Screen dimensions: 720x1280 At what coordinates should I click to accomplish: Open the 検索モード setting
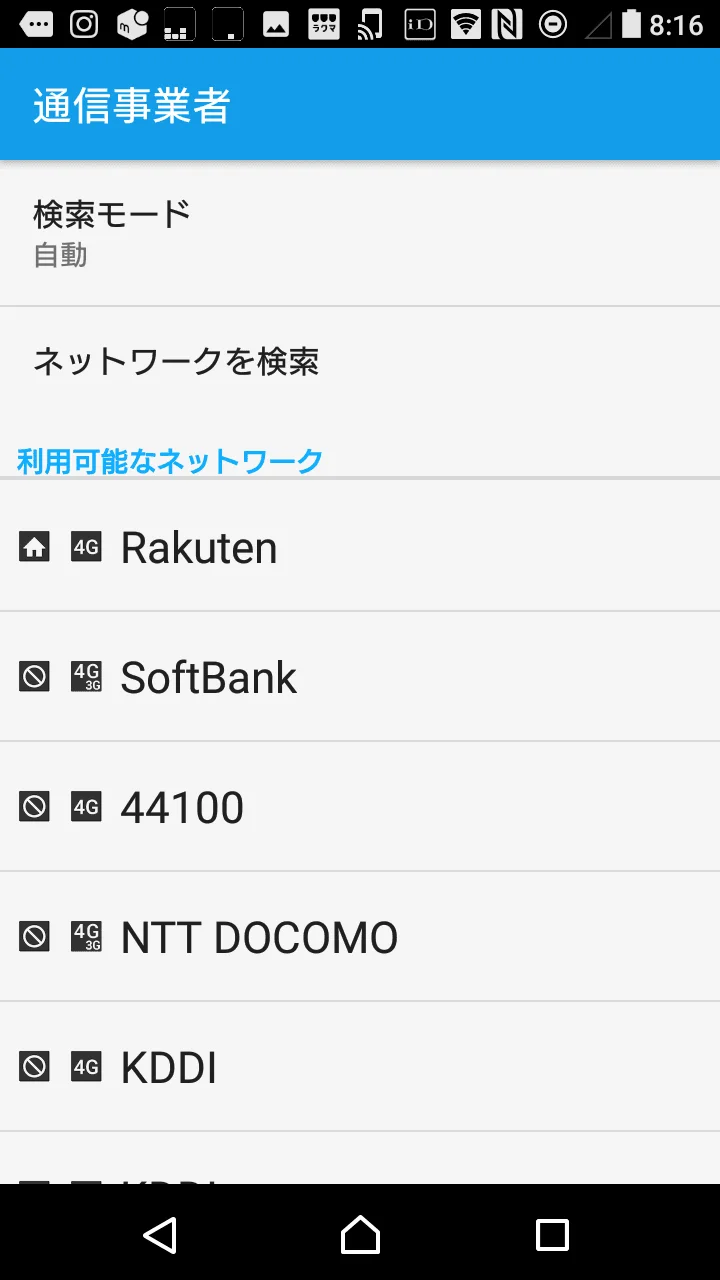pyautogui.click(x=360, y=233)
